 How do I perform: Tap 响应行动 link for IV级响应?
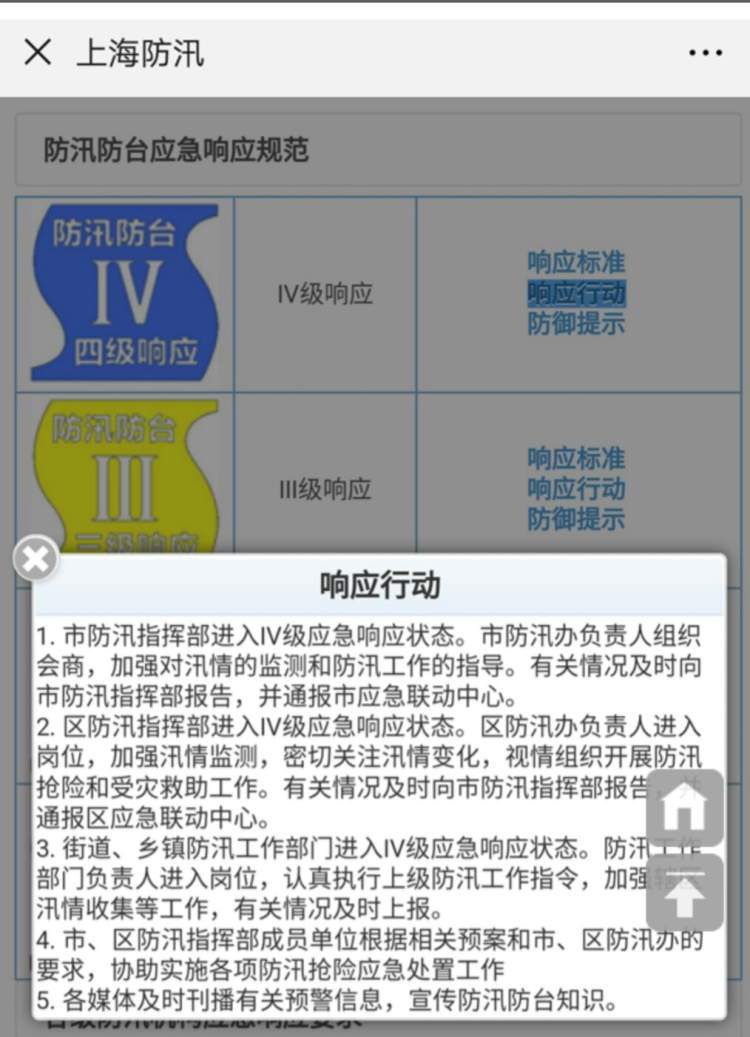576,293
